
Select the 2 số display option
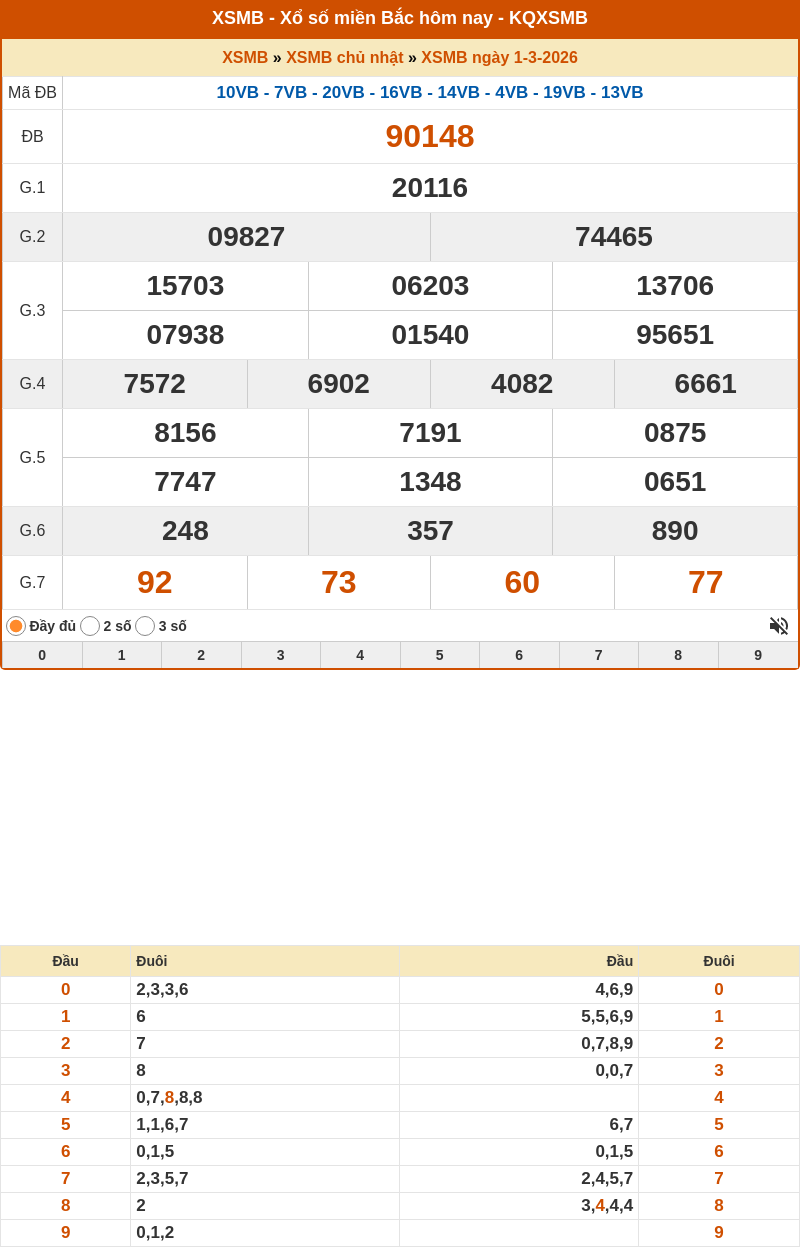pyautogui.click(x=90, y=626)
